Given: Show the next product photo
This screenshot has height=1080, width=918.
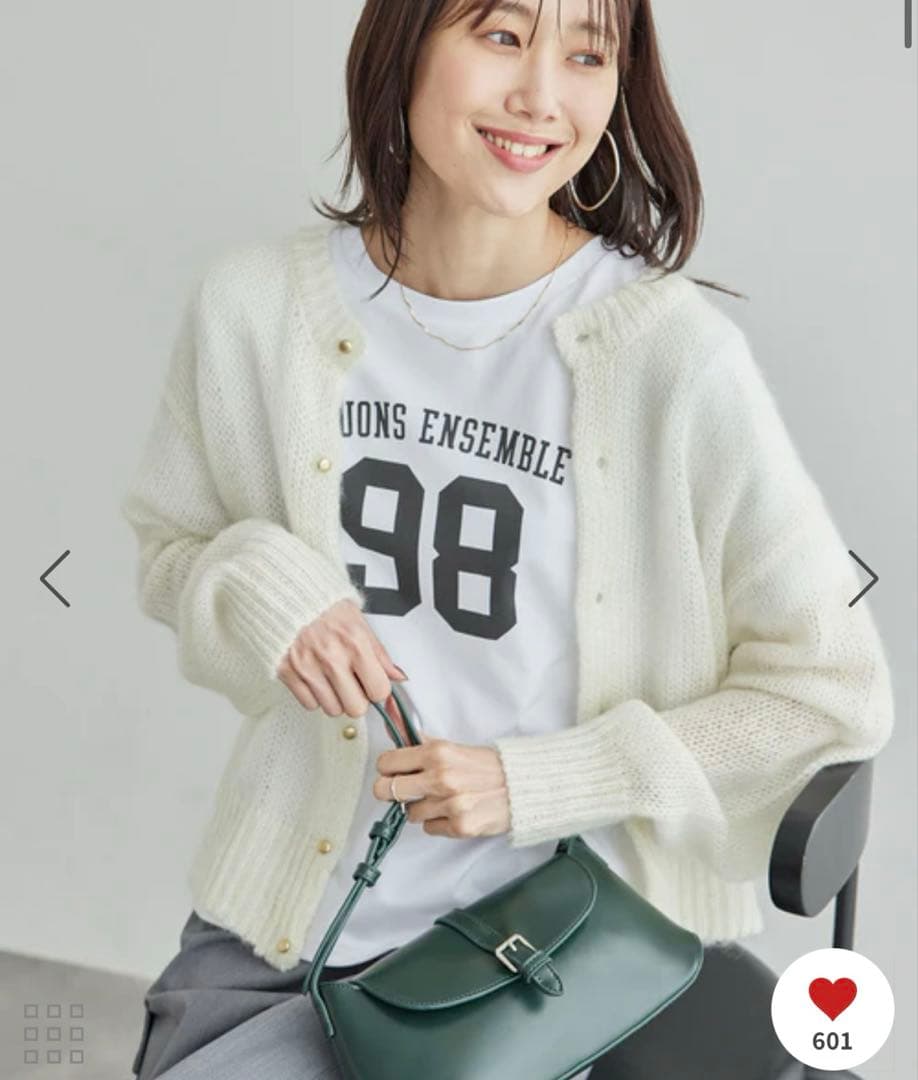Looking at the screenshot, I should tap(862, 579).
